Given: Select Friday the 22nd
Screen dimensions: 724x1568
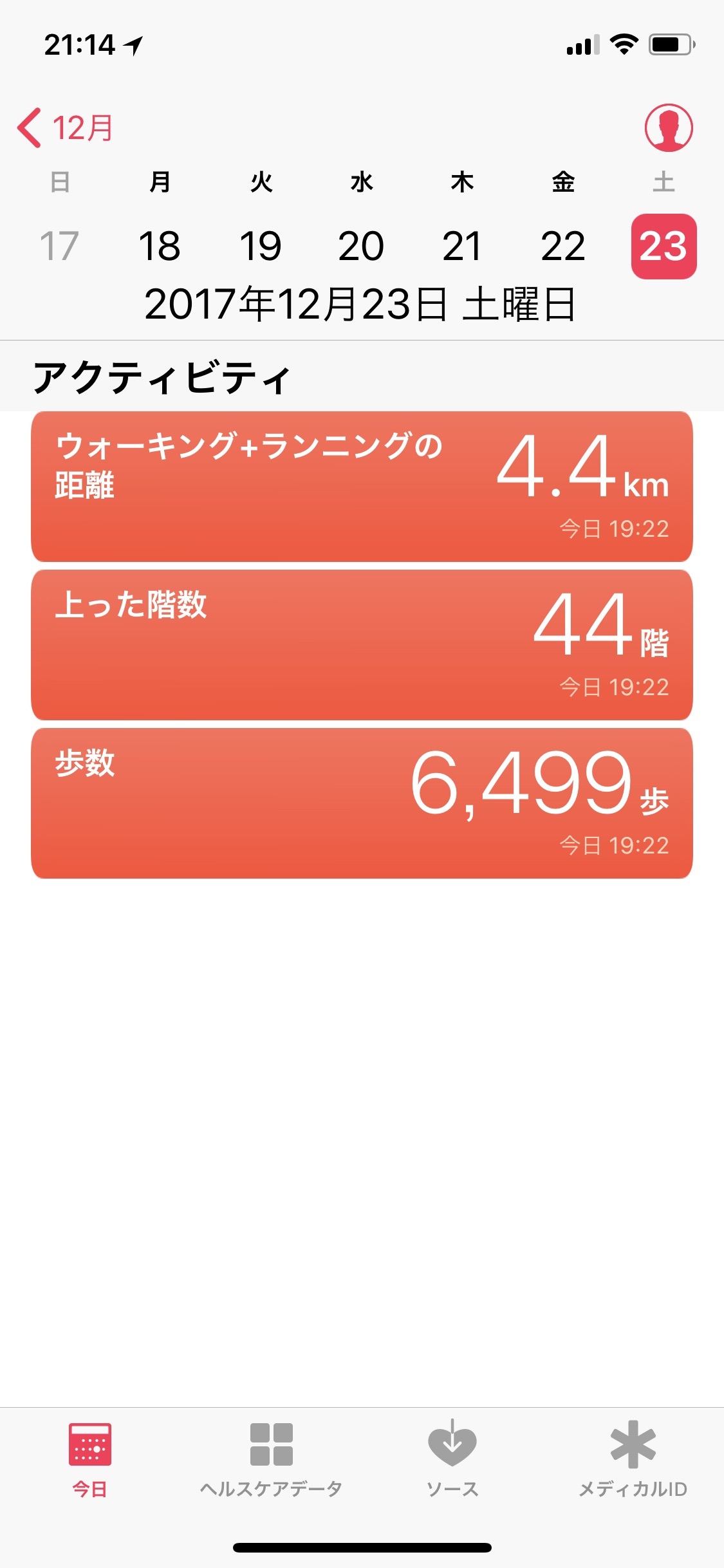Looking at the screenshot, I should [x=562, y=246].
